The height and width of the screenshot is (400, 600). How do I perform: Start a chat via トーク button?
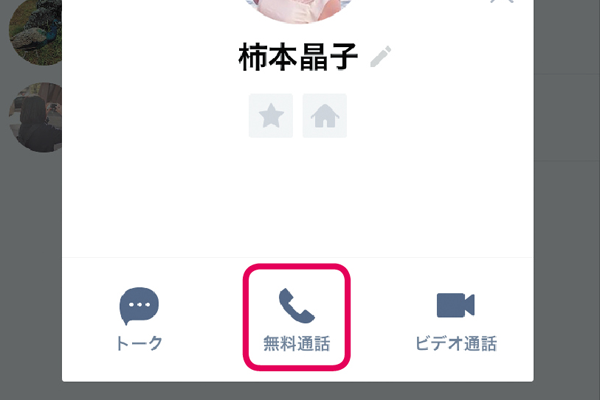coord(139,319)
